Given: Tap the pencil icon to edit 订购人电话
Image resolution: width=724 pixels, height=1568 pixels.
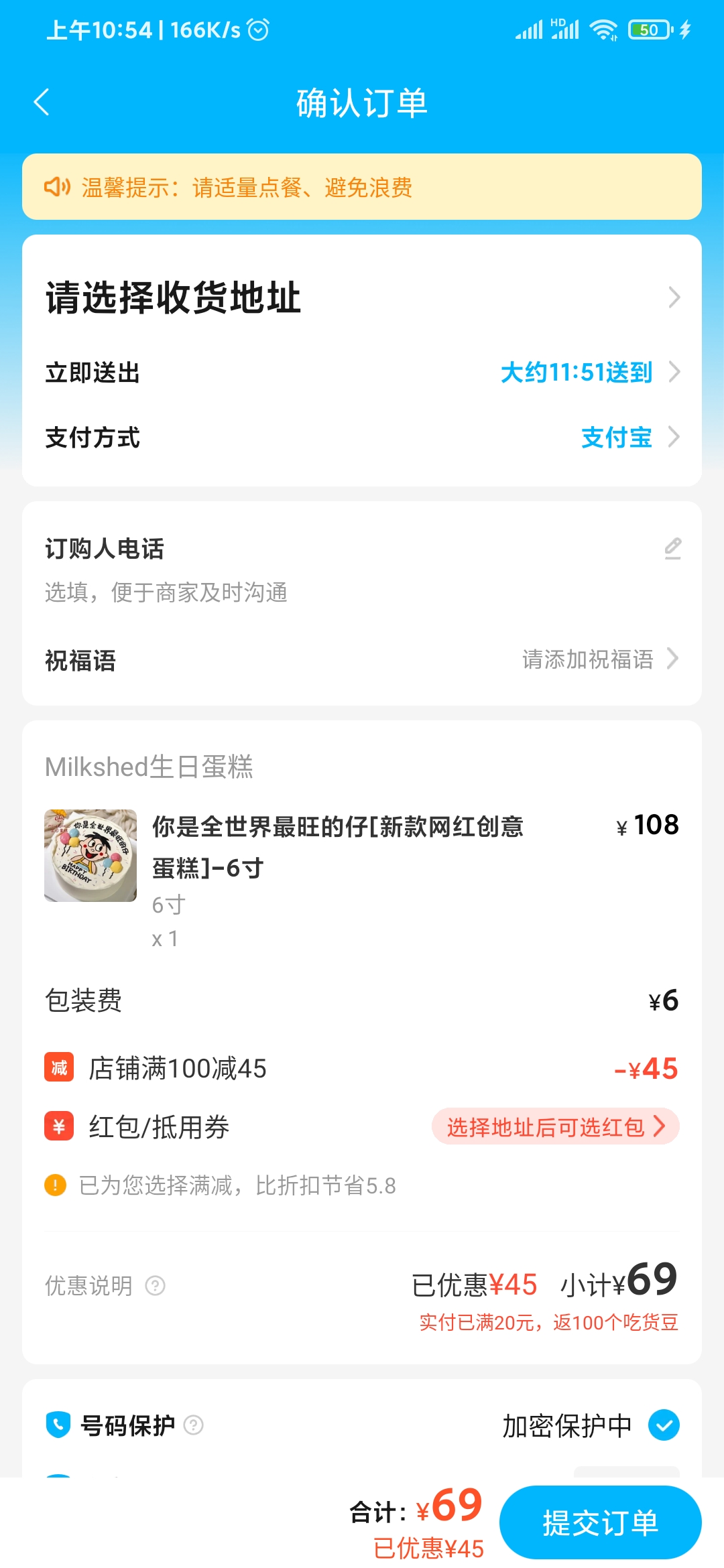Looking at the screenshot, I should (674, 548).
